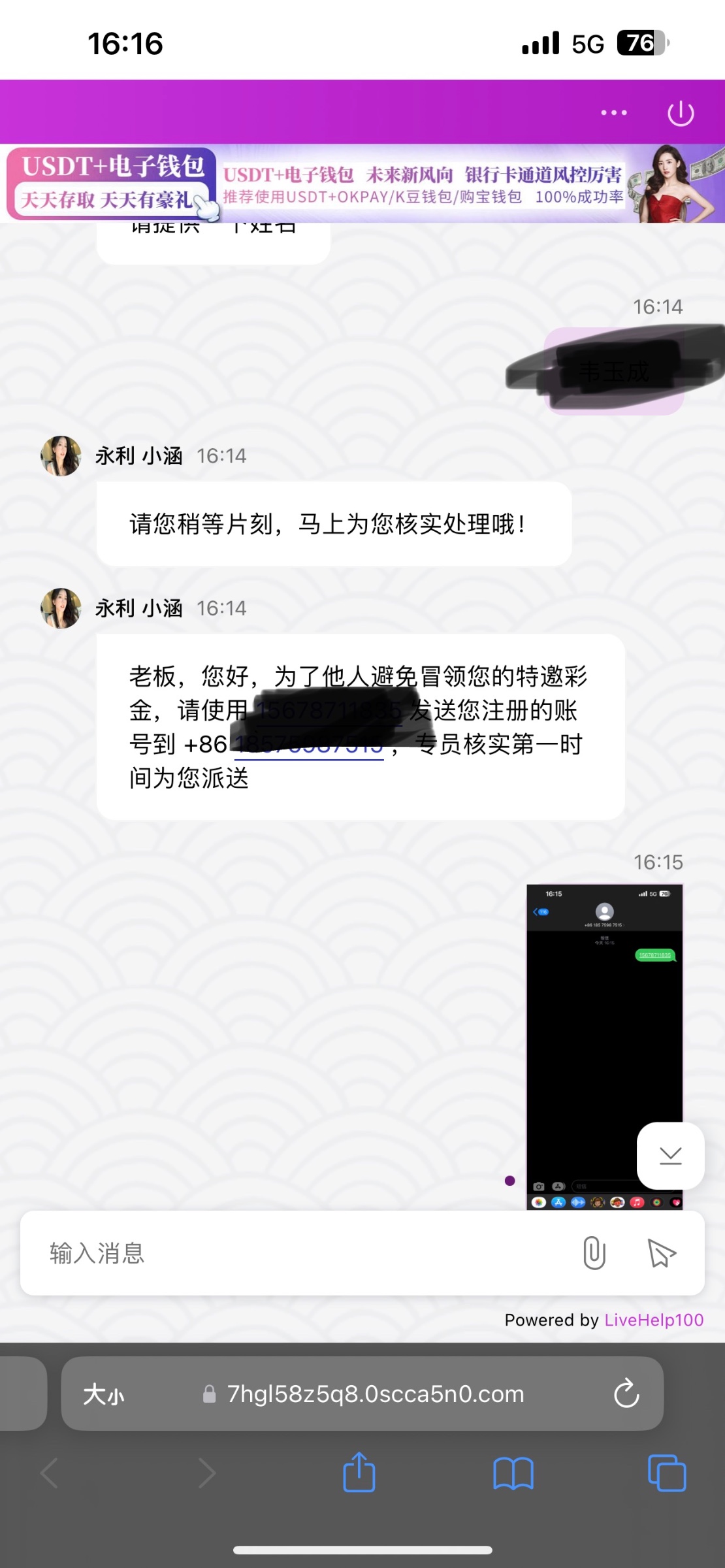Collapse chat using the down chevron button

tap(670, 1155)
